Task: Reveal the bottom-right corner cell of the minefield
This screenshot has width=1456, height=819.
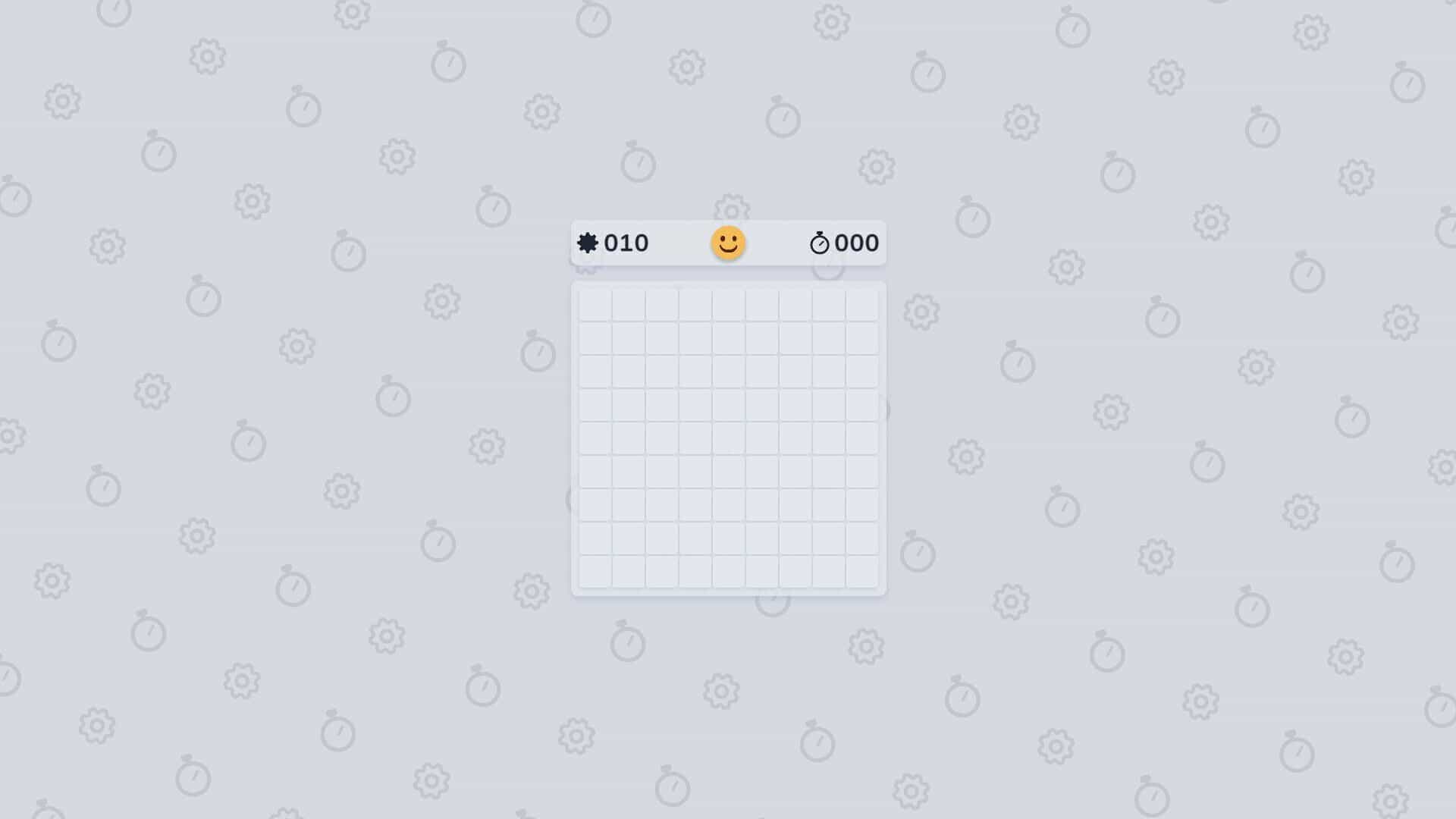Action: (862, 572)
